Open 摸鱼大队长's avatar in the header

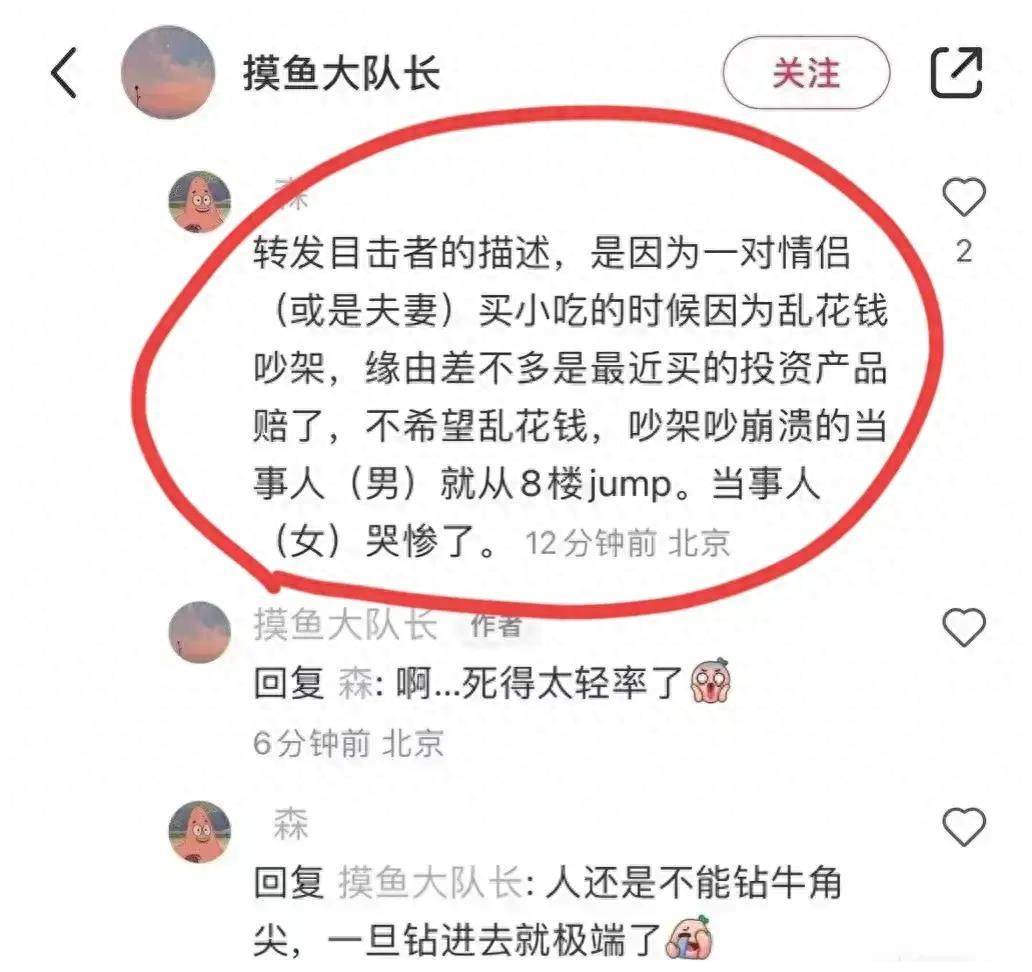coord(167,73)
